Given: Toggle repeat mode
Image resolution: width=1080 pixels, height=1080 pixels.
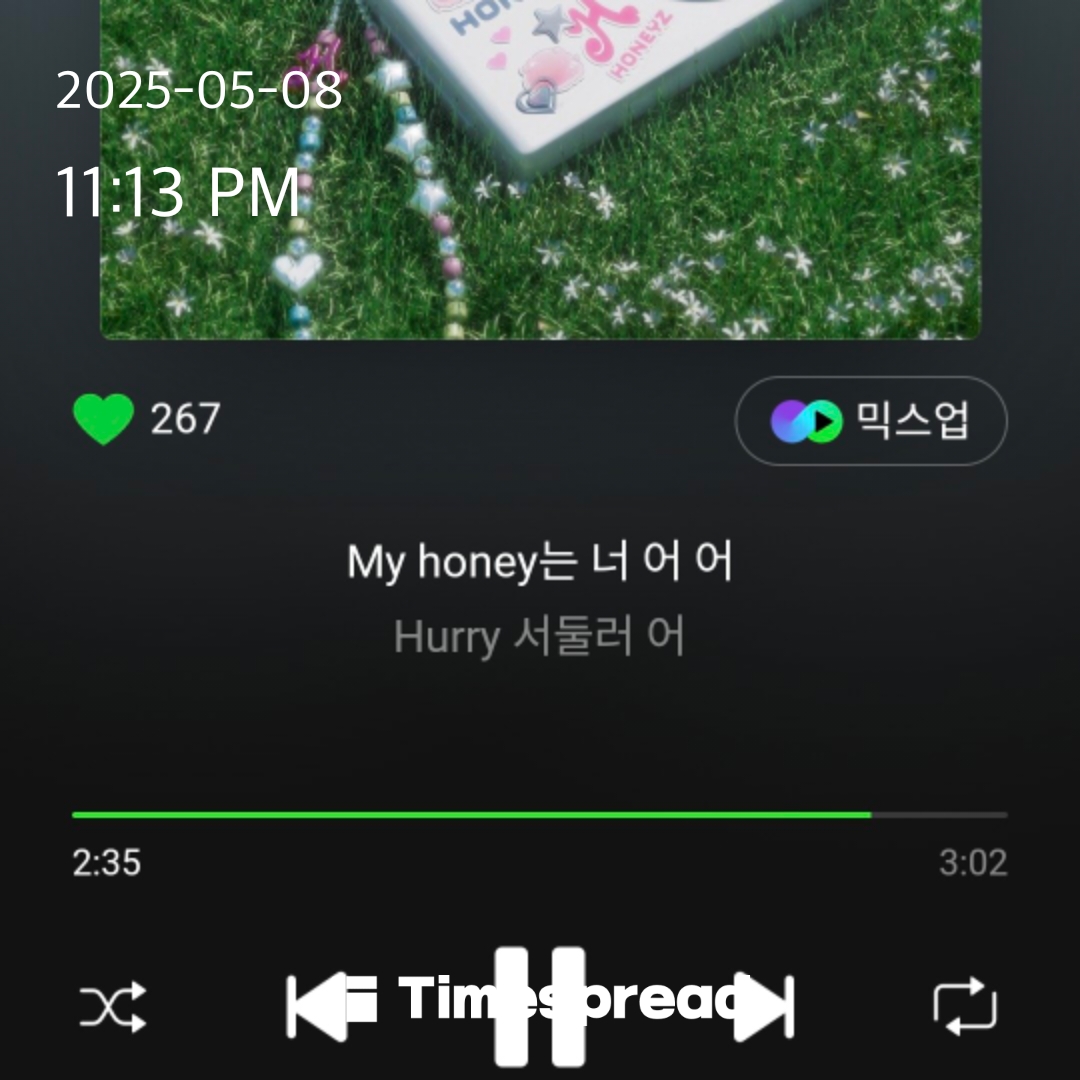Looking at the screenshot, I should coord(965,1006).
